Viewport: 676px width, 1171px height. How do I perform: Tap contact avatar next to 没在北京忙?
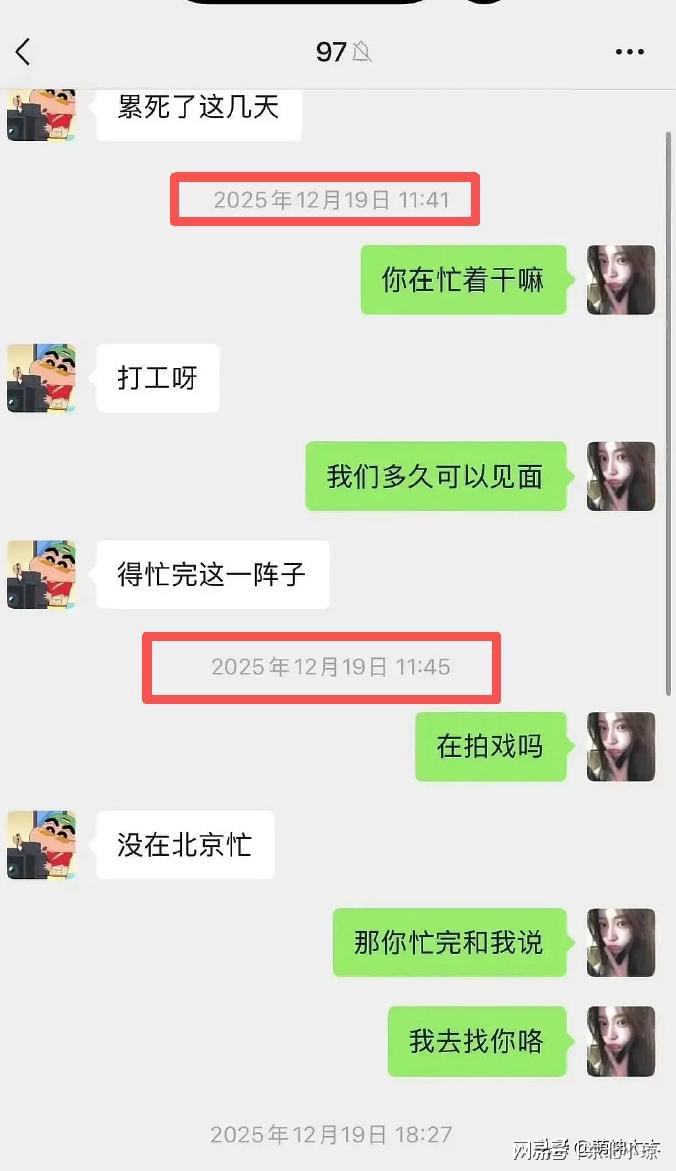pos(41,845)
